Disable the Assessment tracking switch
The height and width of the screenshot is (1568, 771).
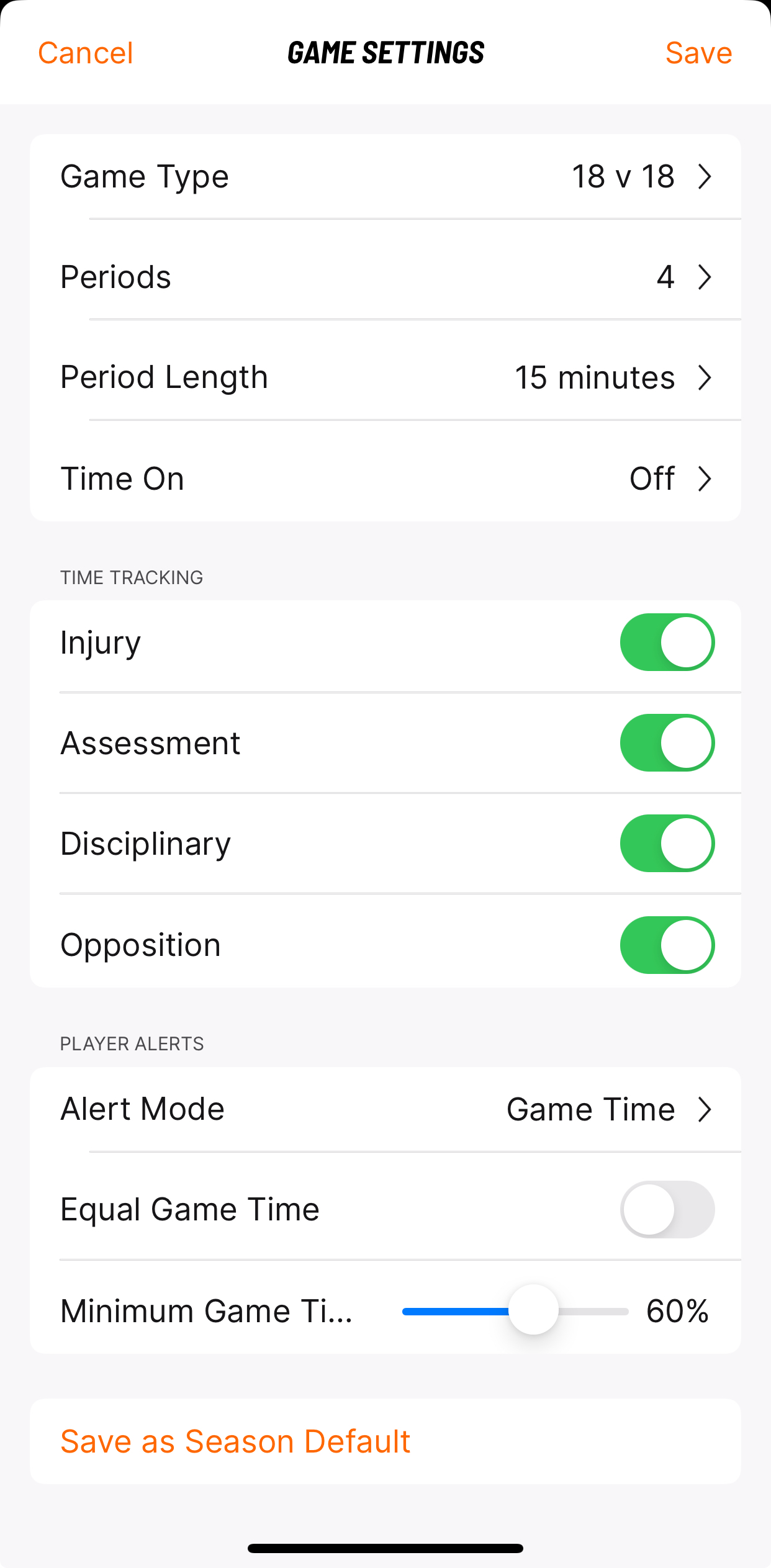point(667,742)
